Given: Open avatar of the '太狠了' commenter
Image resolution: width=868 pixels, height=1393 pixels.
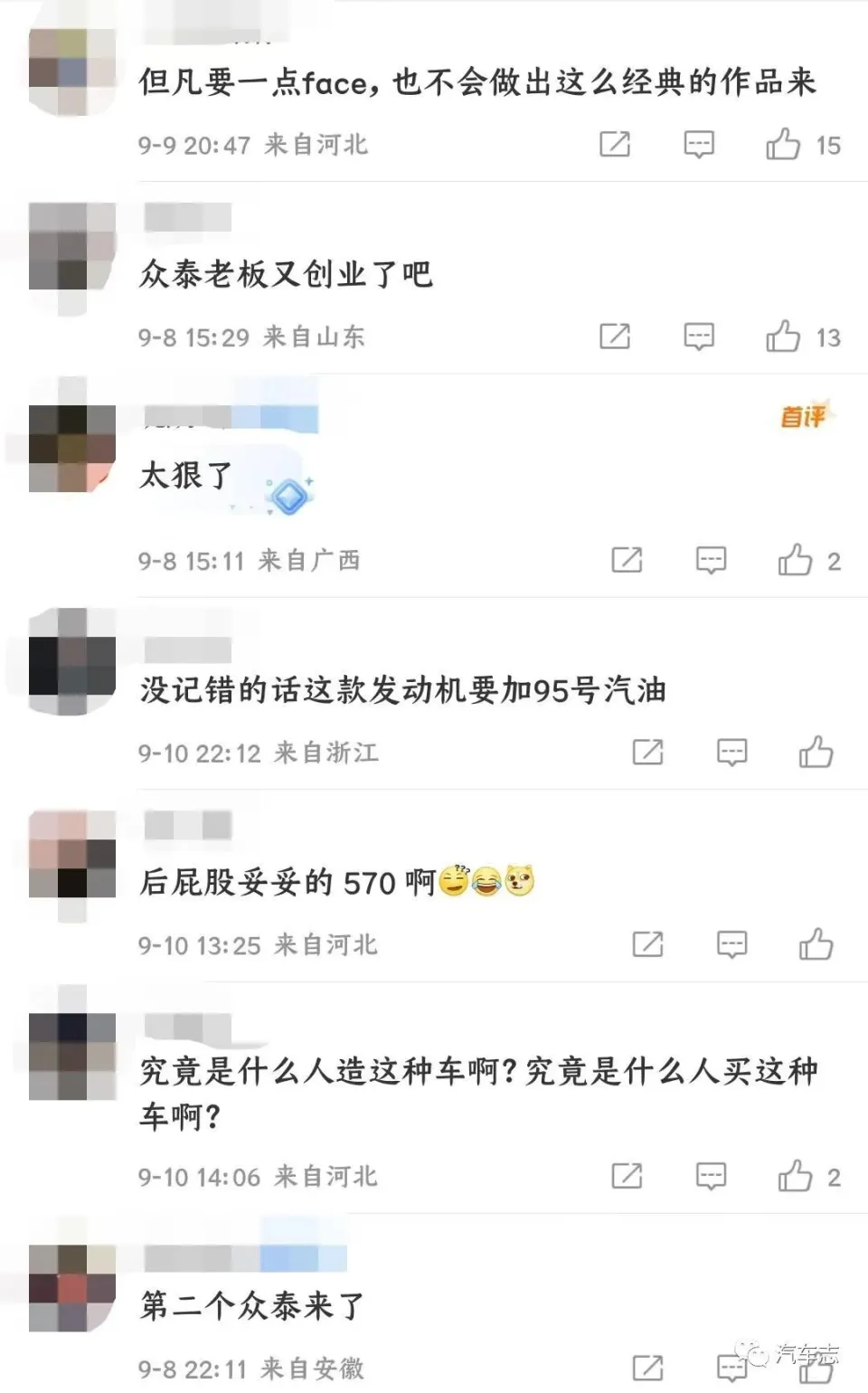Looking at the screenshot, I should (x=71, y=448).
